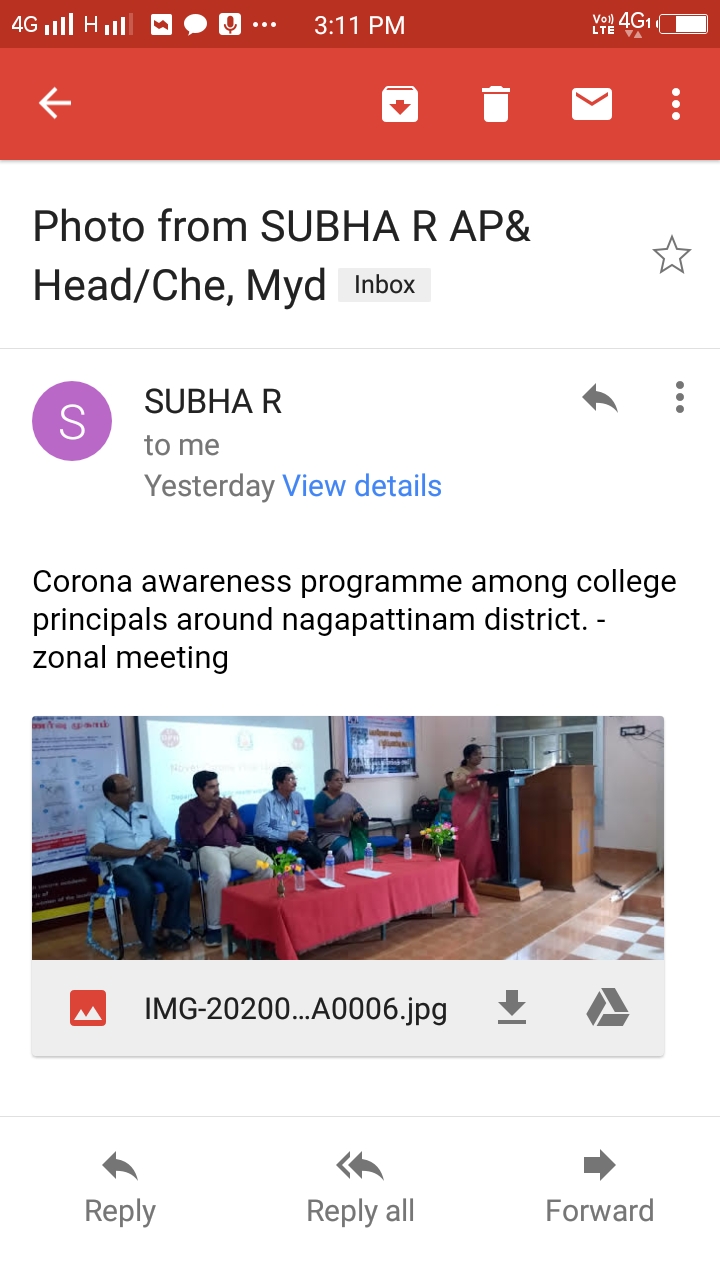Go back to the inbox
Viewport: 720px width, 1280px height.
[54, 104]
